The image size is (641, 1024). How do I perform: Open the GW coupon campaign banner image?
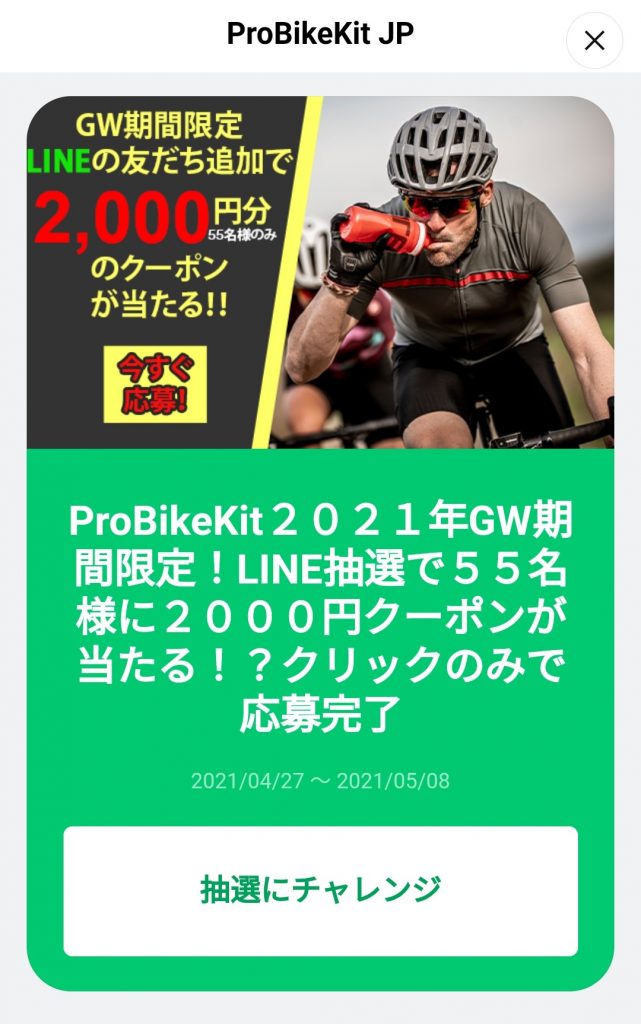[320, 272]
